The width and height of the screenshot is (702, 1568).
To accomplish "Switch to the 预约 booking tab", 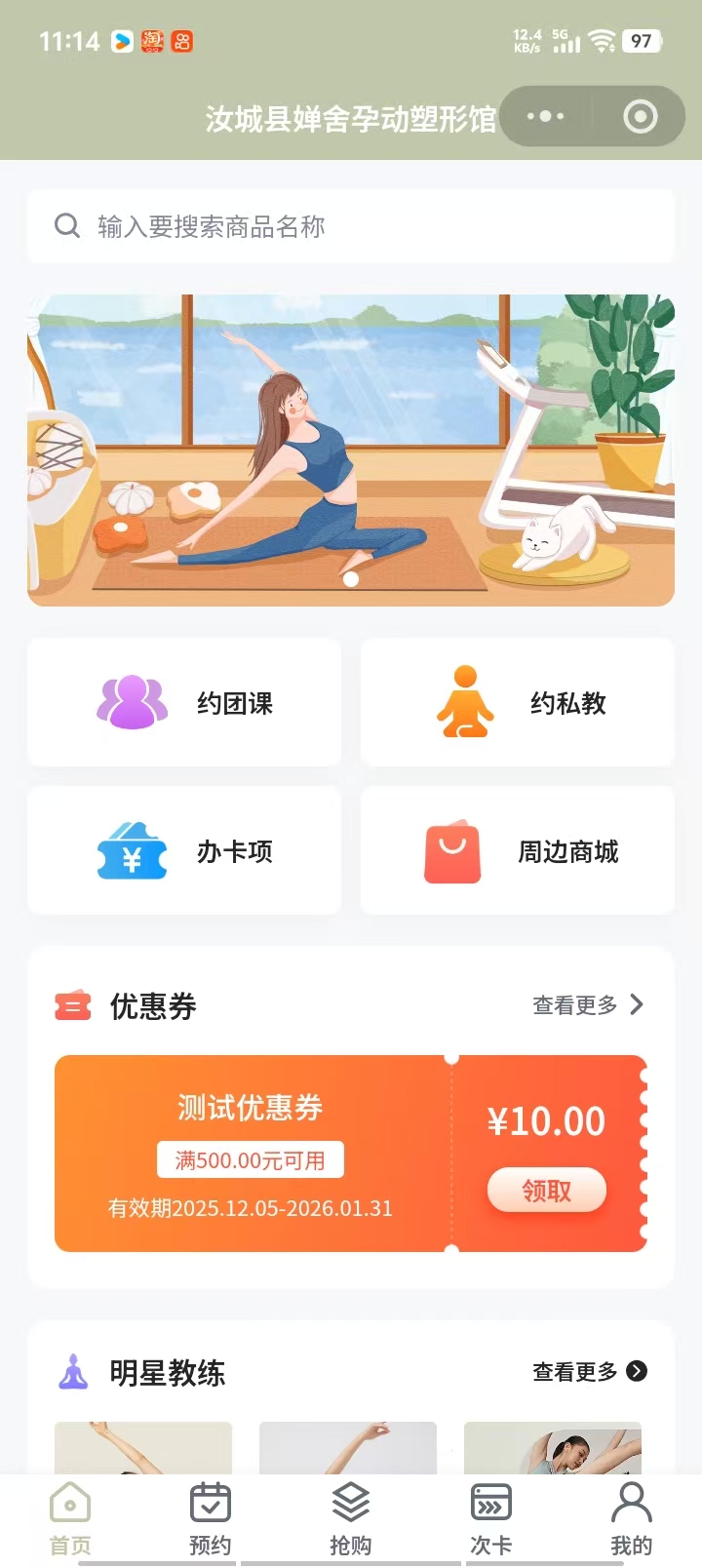I will [x=211, y=1519].
